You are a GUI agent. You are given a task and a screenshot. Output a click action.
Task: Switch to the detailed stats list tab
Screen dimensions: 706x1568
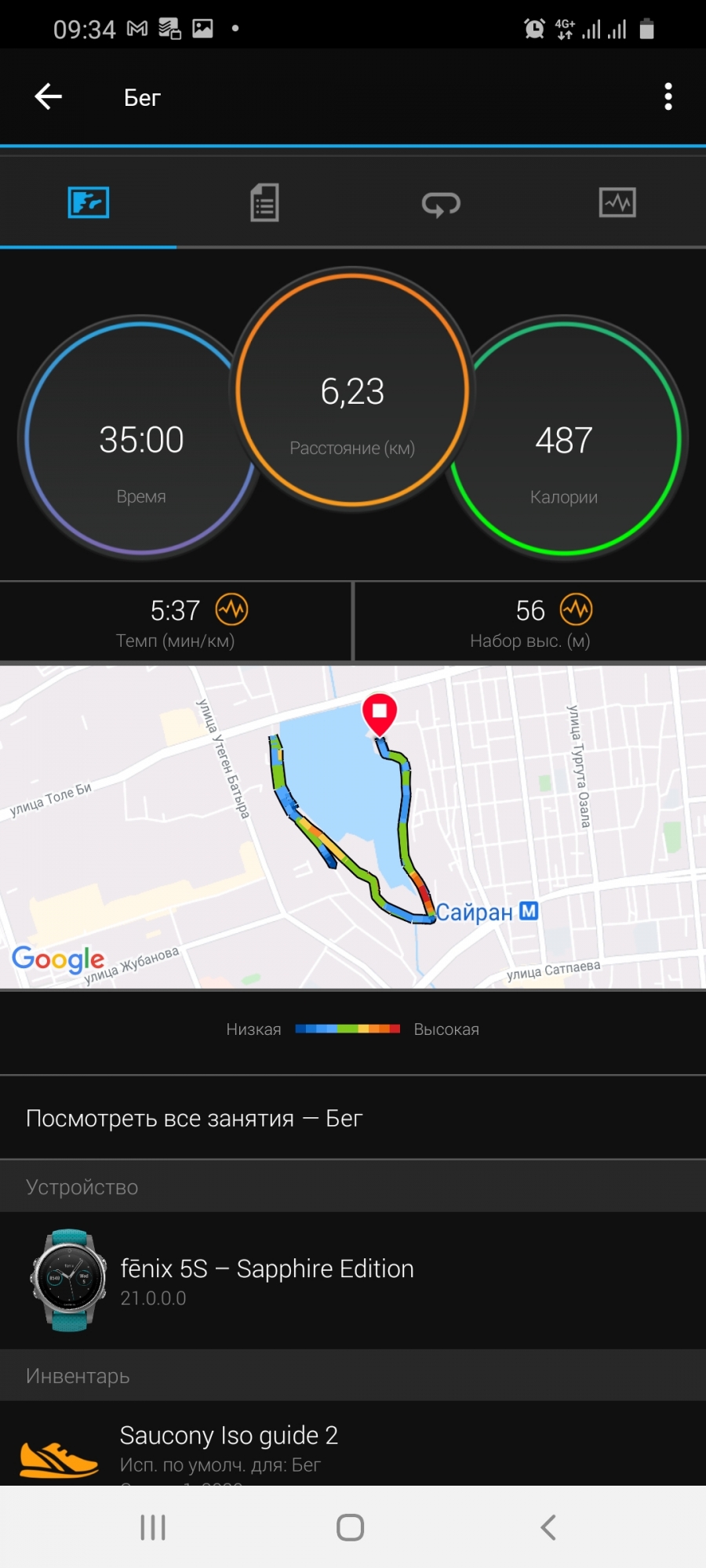pos(264,203)
